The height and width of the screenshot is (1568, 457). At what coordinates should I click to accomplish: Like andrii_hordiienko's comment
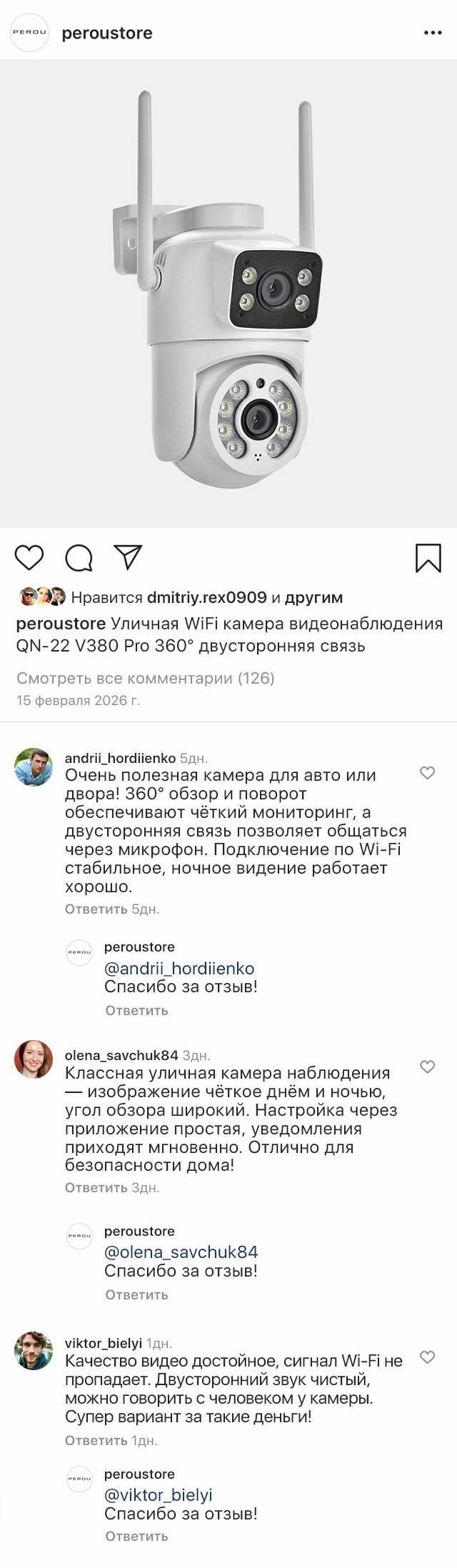tap(427, 772)
